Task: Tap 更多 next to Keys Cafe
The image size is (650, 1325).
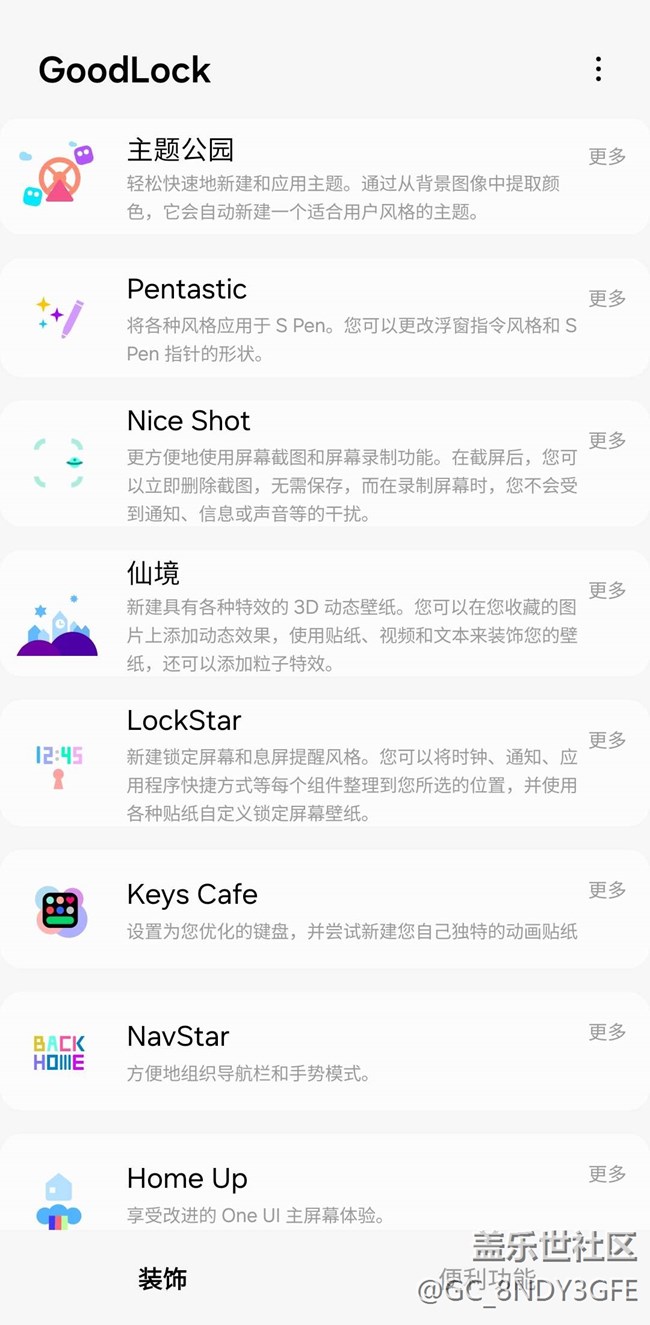Action: coord(607,890)
